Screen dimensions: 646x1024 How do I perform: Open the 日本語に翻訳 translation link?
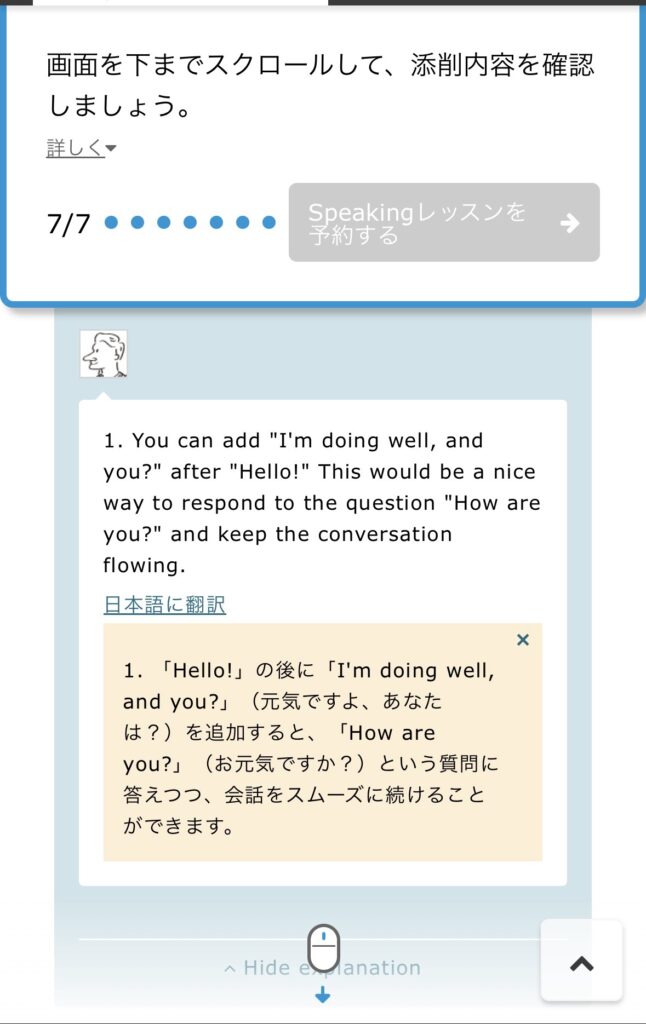click(x=164, y=604)
